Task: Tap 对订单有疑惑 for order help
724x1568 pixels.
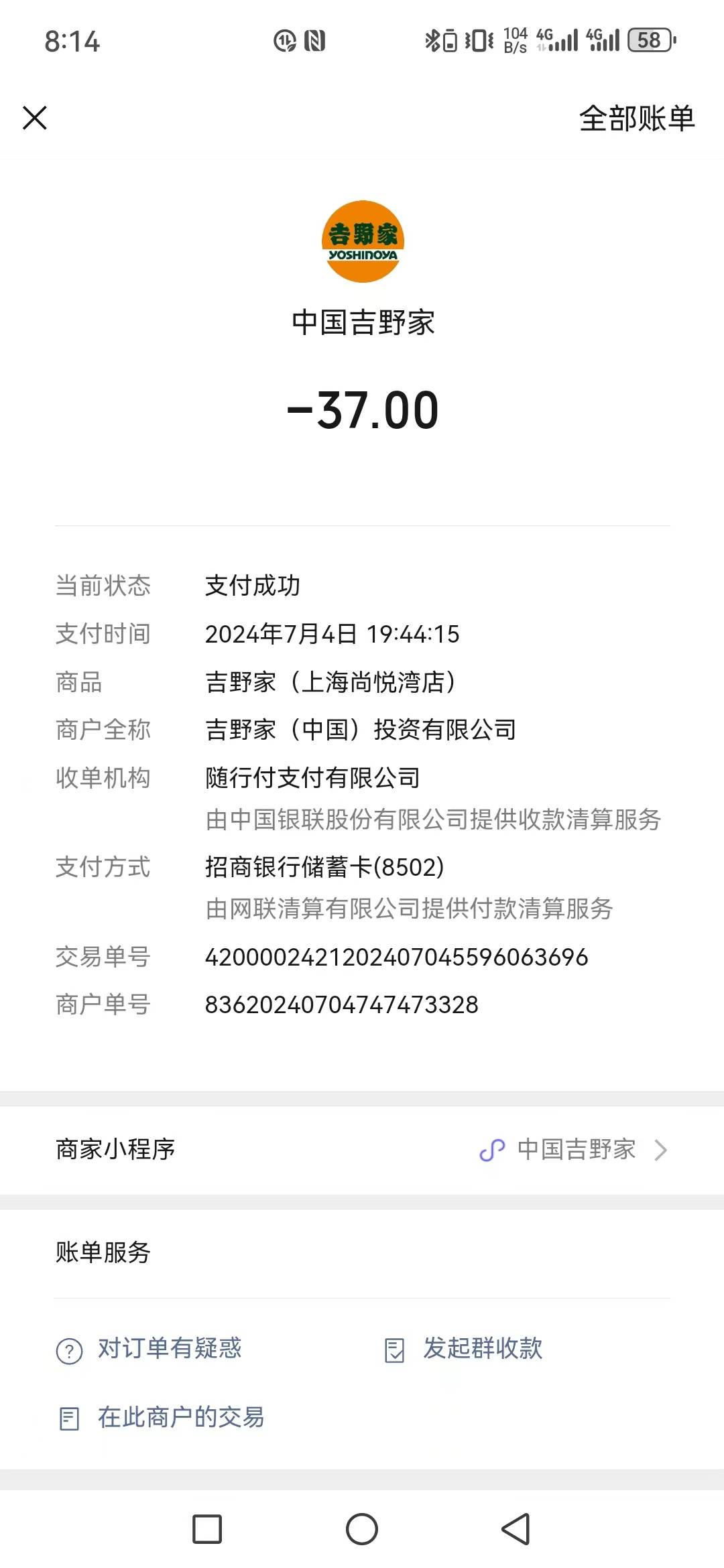Action: pyautogui.click(x=149, y=1349)
